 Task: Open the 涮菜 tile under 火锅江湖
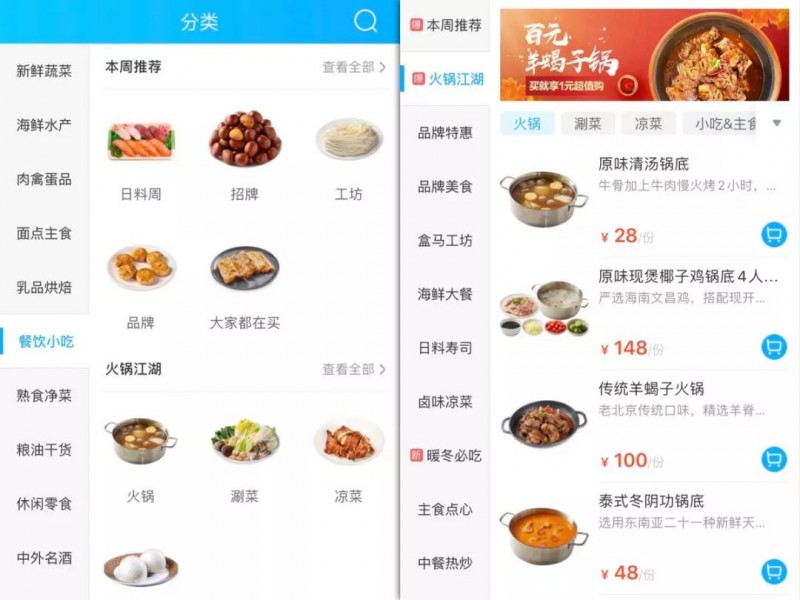244,455
